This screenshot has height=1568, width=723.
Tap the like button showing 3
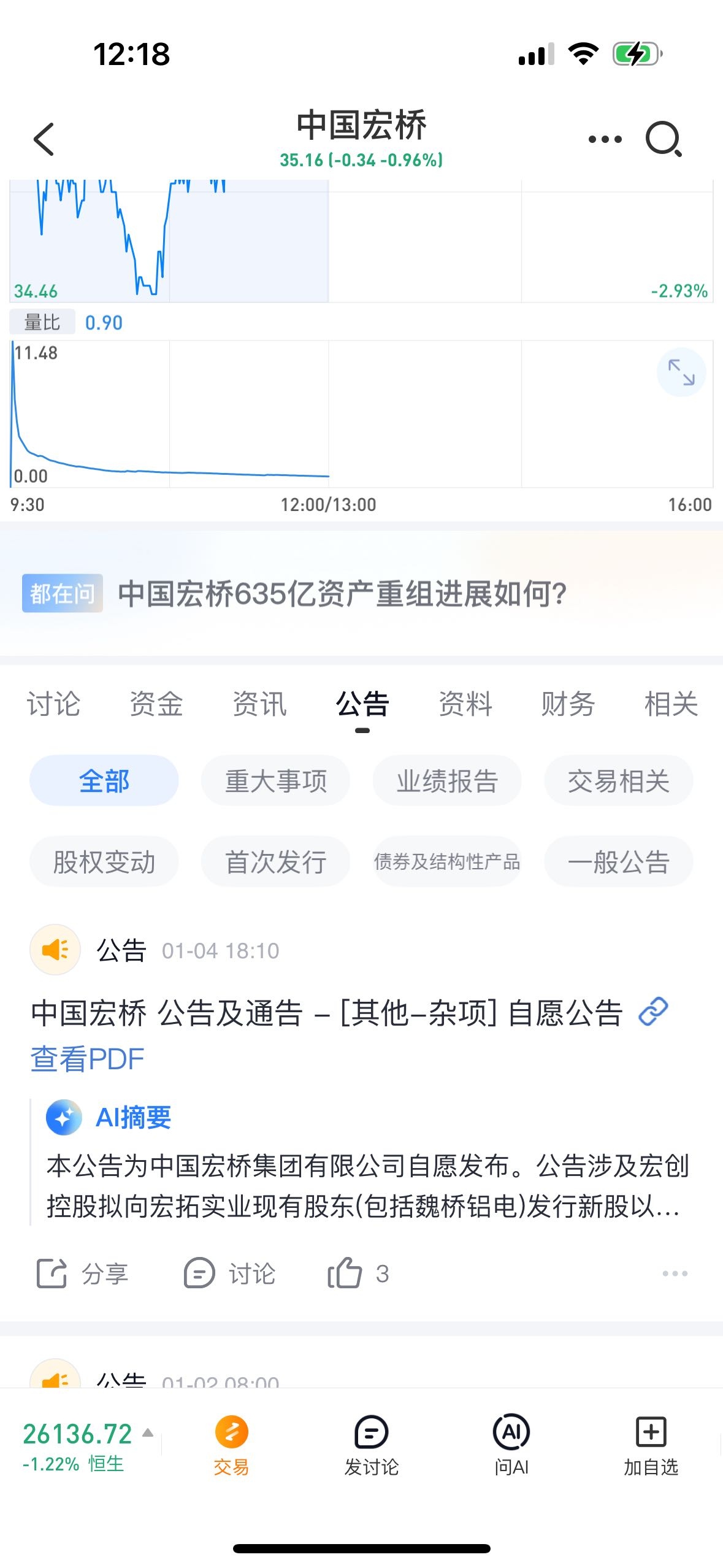[359, 1272]
